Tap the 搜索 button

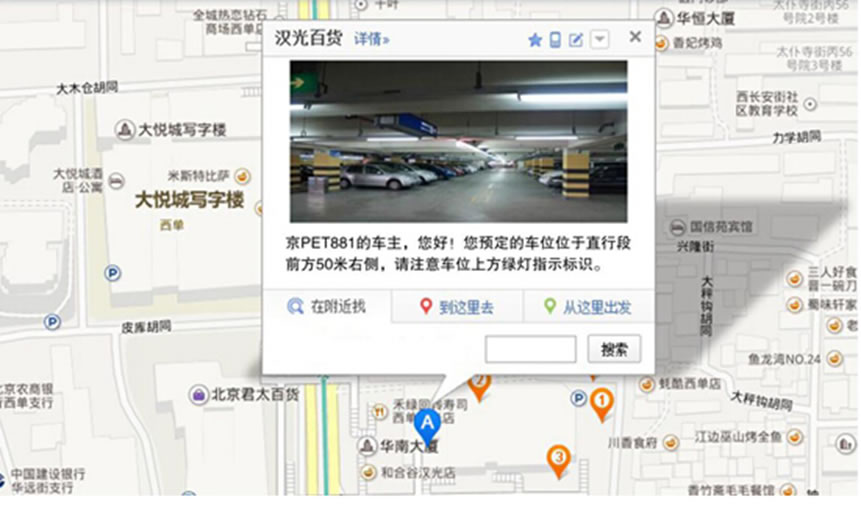614,350
